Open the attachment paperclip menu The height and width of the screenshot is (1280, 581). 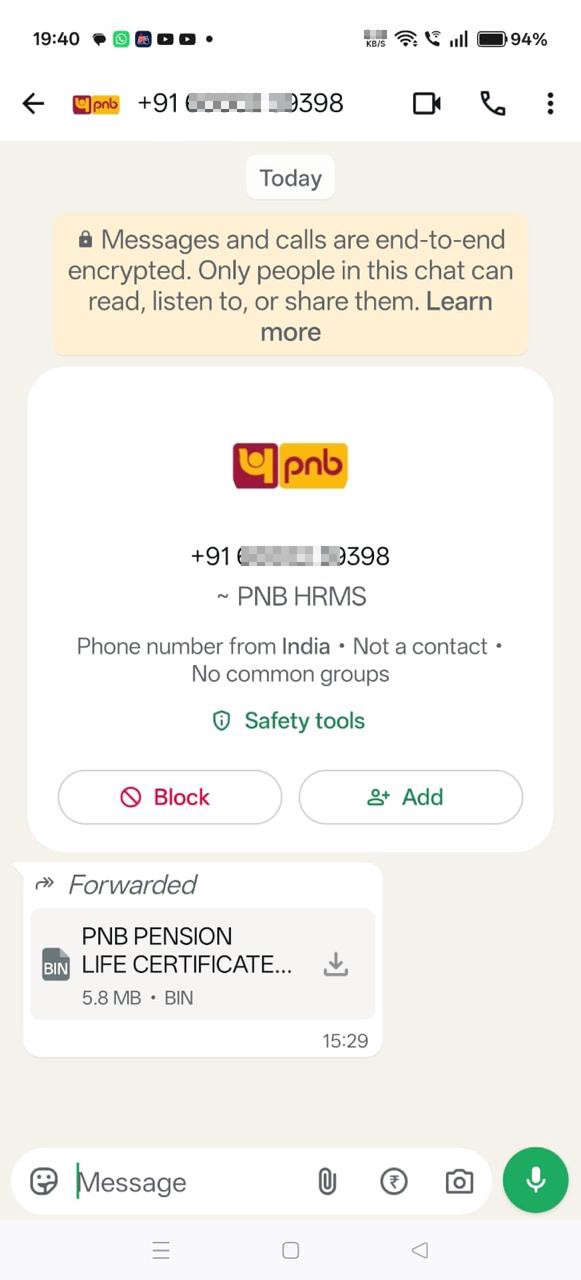point(326,1182)
